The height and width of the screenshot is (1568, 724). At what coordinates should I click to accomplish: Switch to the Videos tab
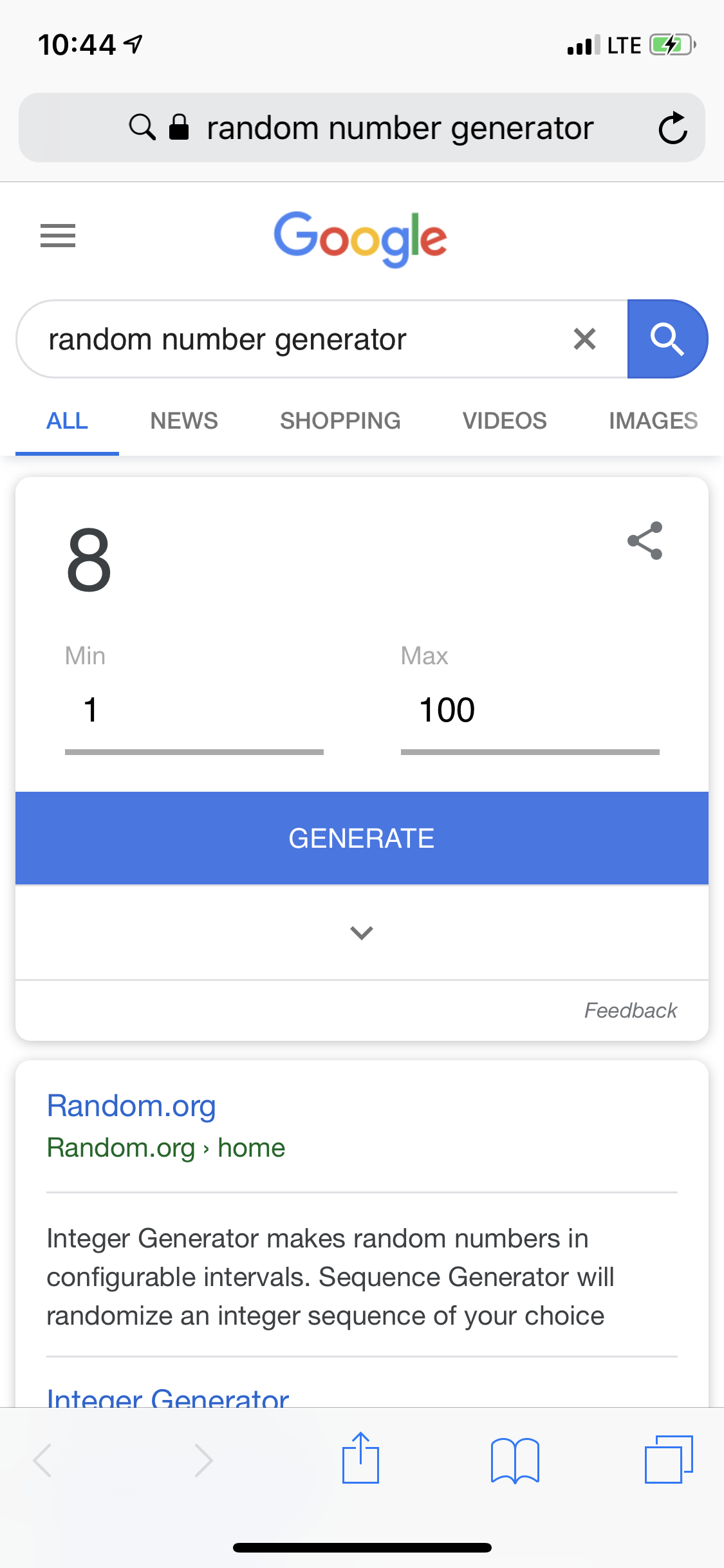point(505,421)
